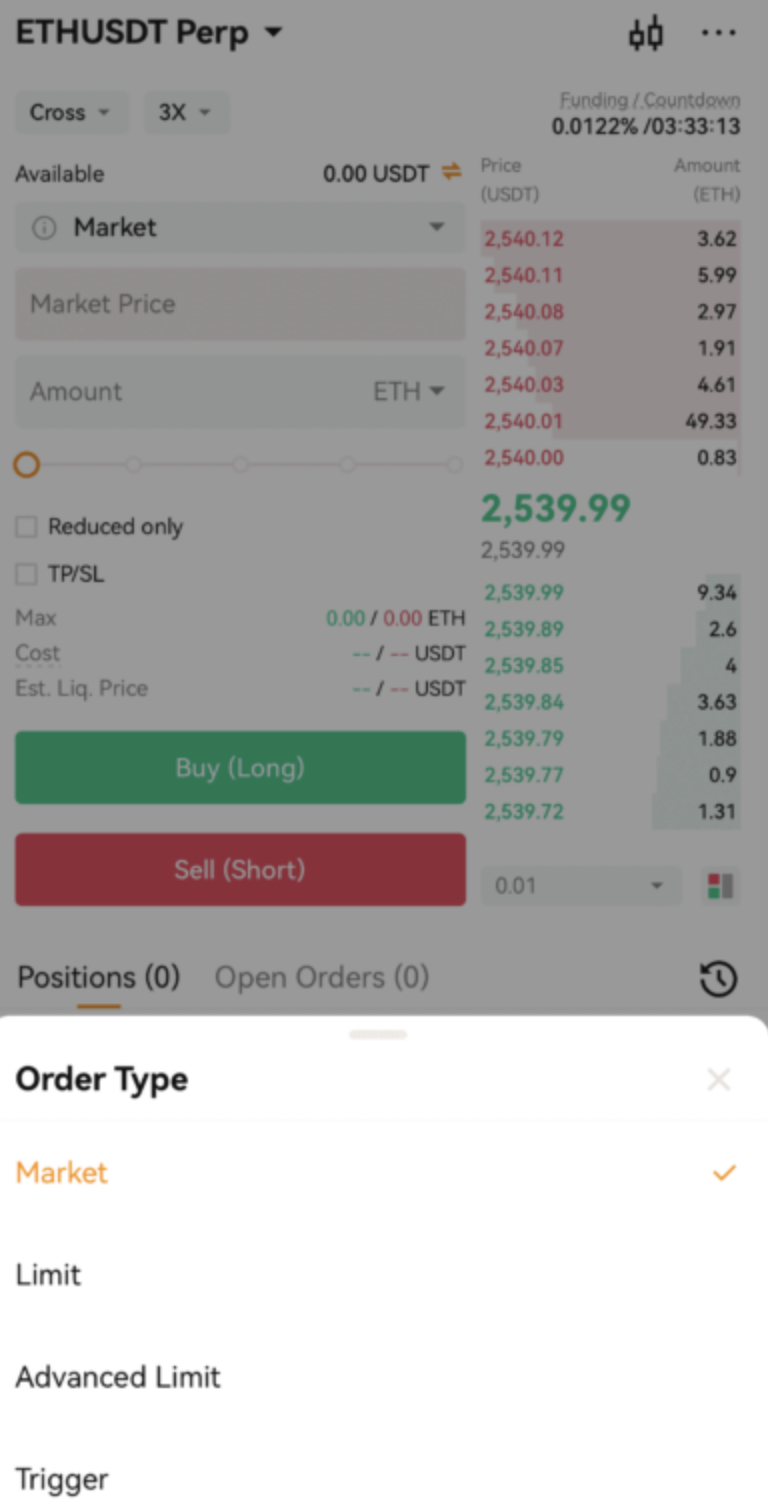Choose the Limit order type
This screenshot has height=1504, width=768.
pyautogui.click(x=49, y=1275)
